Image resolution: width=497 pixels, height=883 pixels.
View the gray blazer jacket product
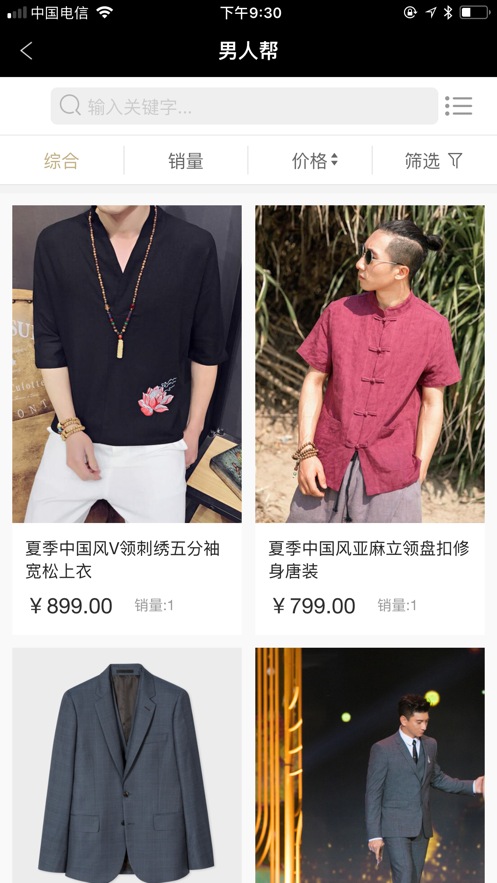[x=127, y=765]
